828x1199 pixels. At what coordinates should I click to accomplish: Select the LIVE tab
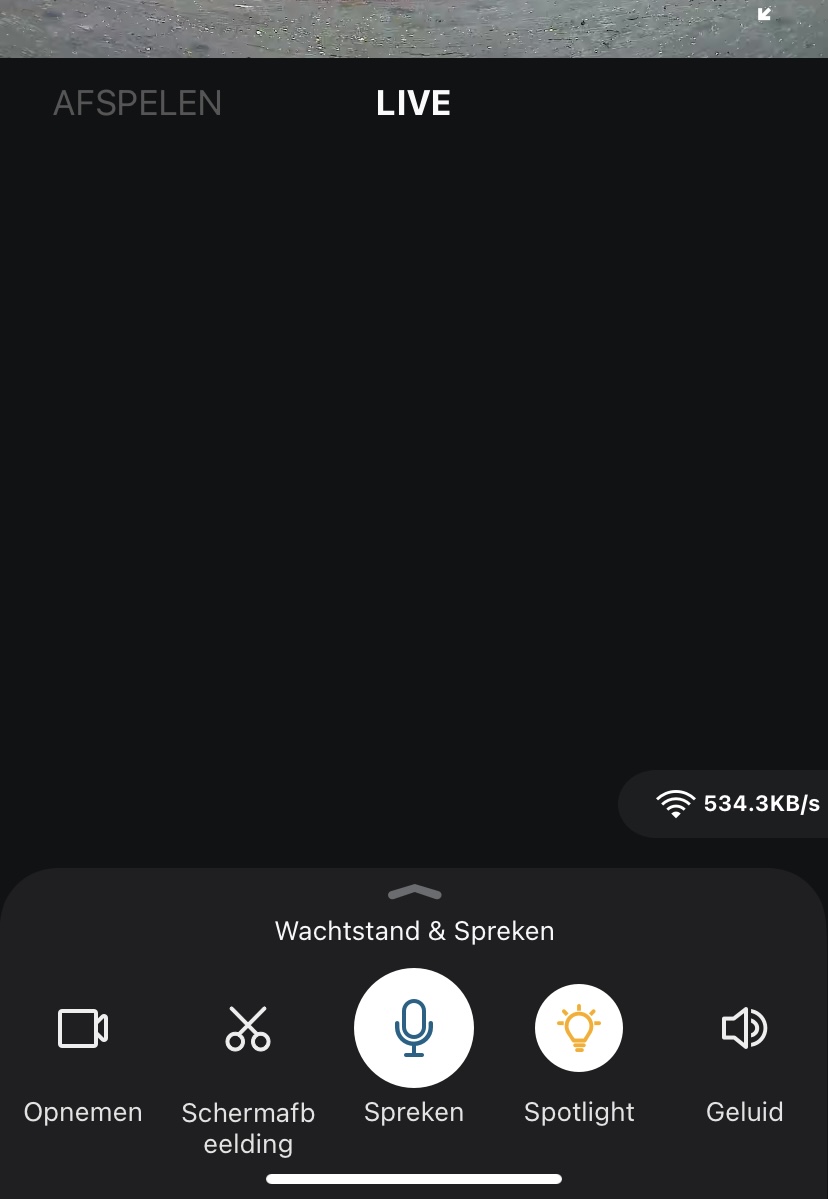pyautogui.click(x=413, y=103)
